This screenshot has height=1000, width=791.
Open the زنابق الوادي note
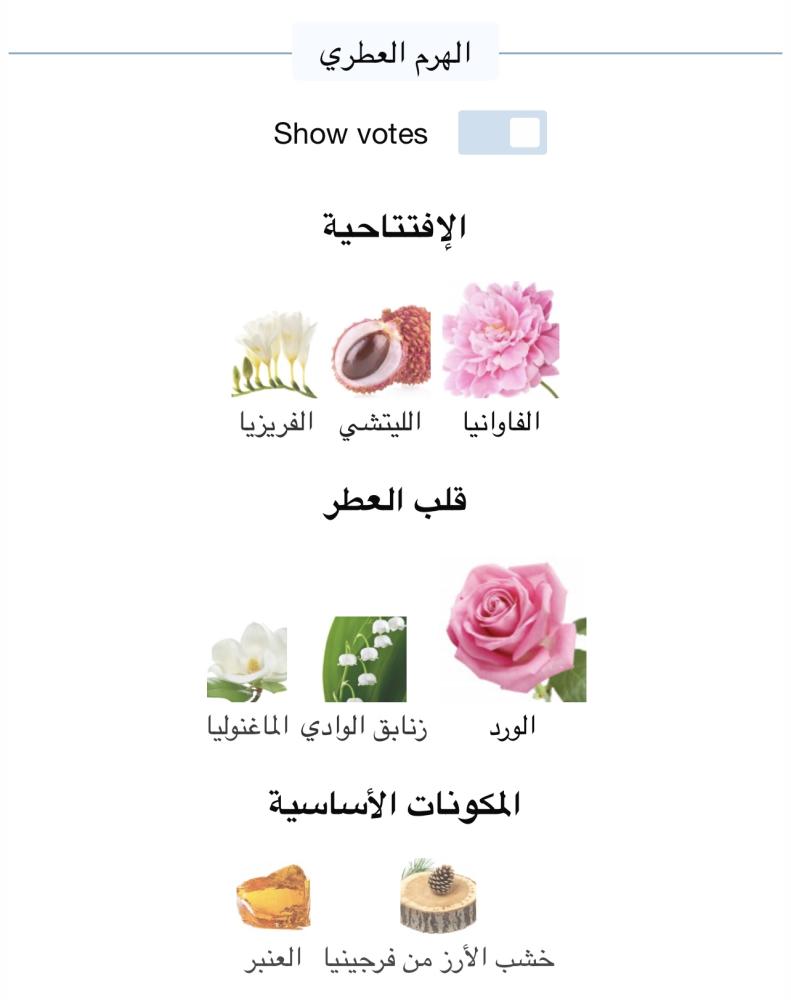[x=365, y=659]
